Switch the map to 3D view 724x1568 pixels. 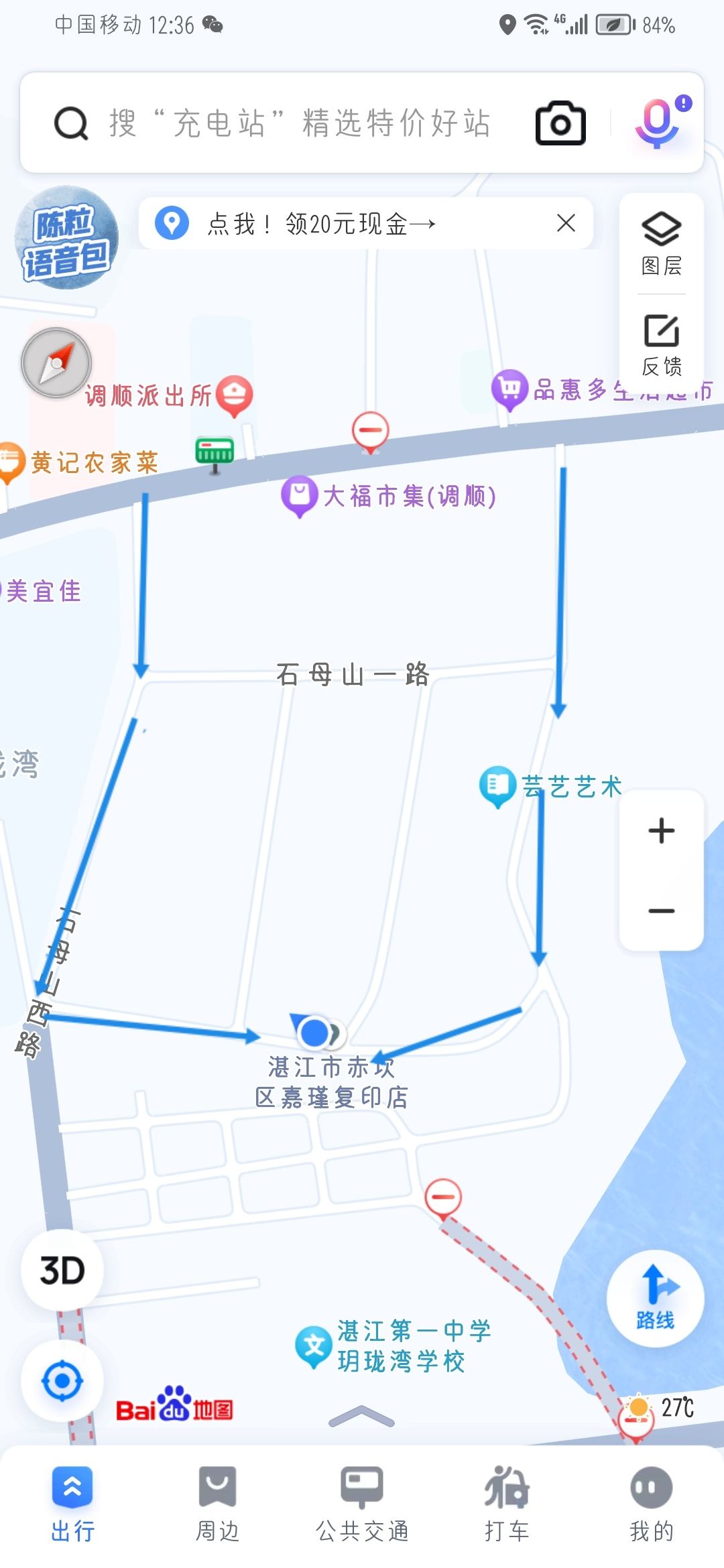[x=62, y=1270]
